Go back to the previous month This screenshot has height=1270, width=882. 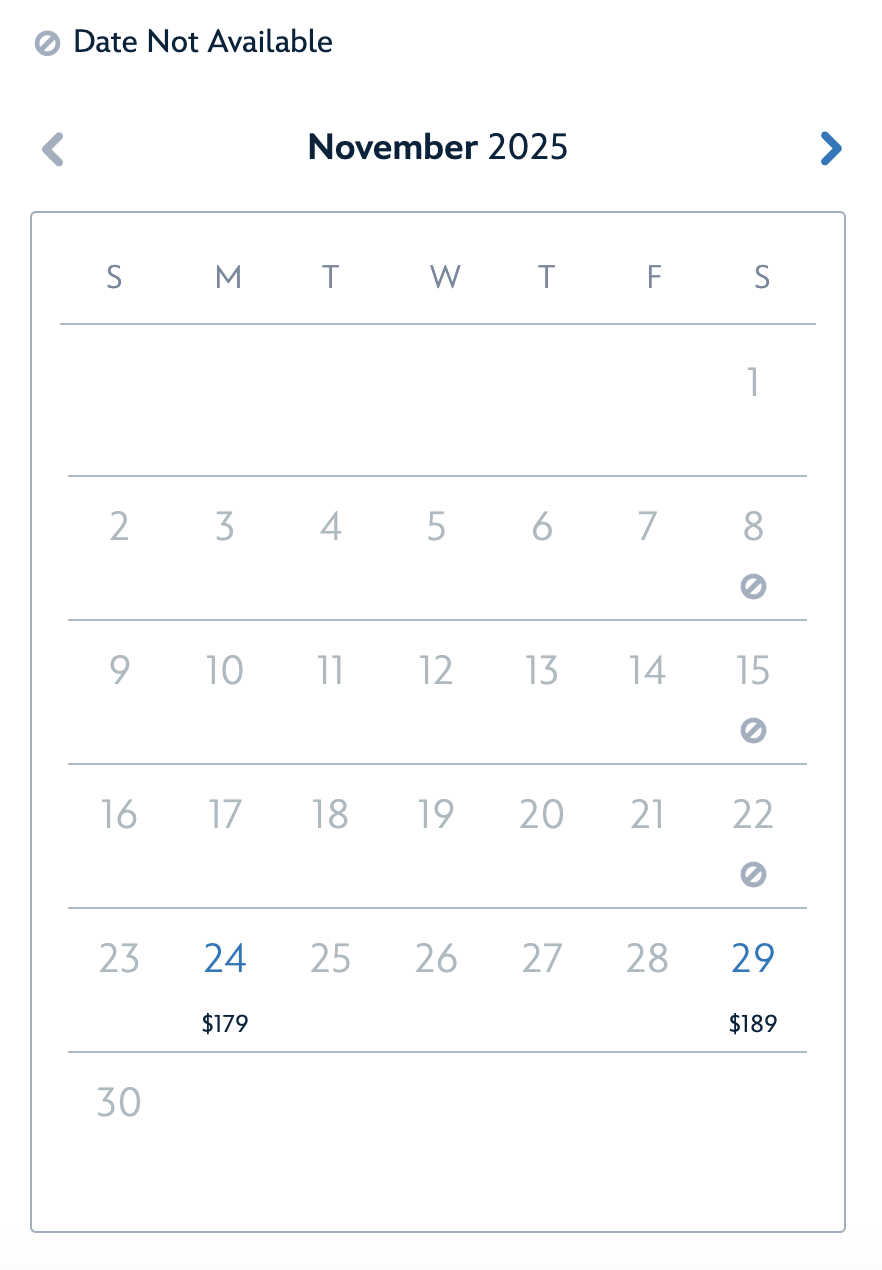(53, 149)
